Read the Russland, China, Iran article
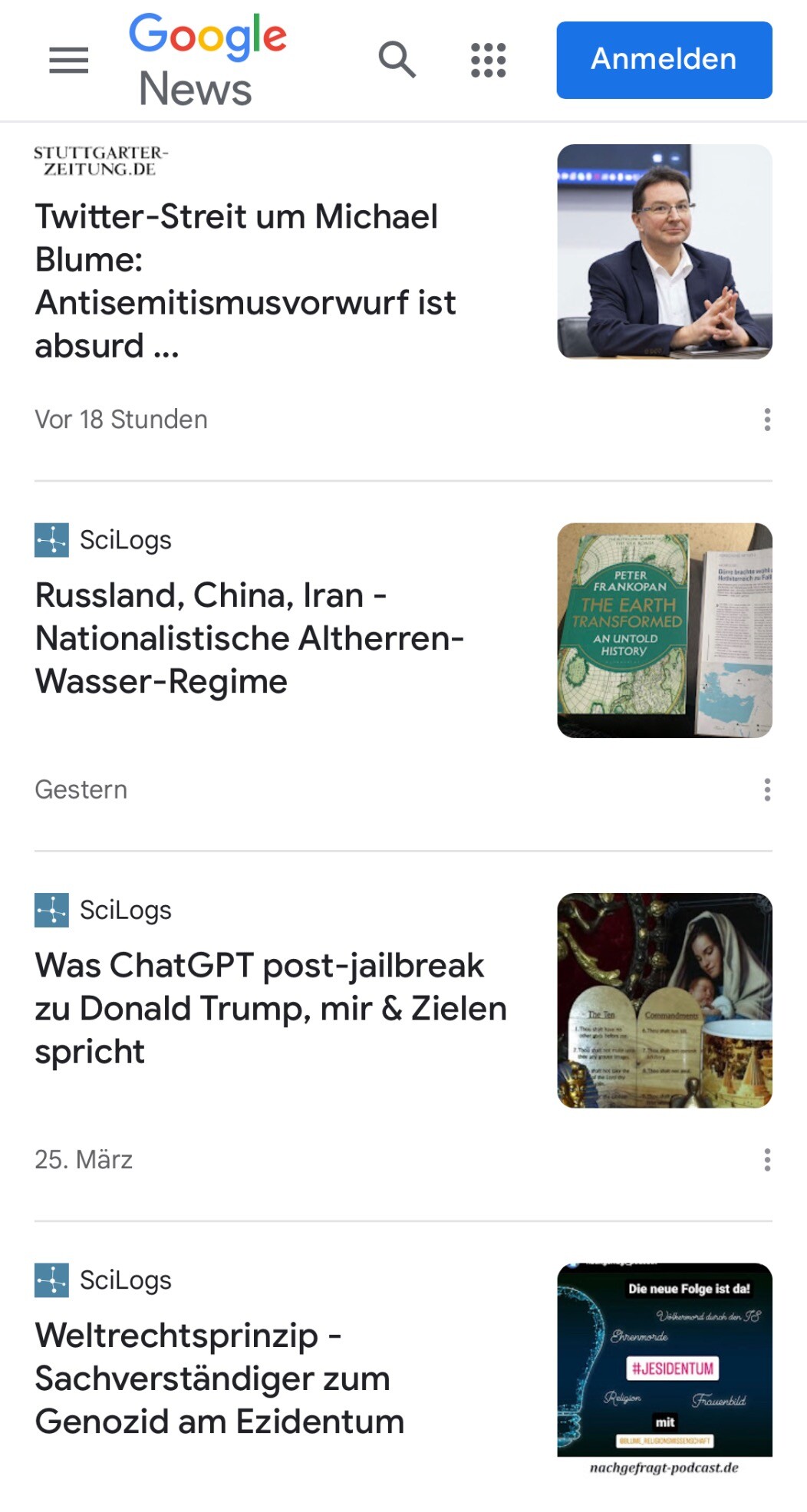807x1512 pixels. tap(249, 637)
